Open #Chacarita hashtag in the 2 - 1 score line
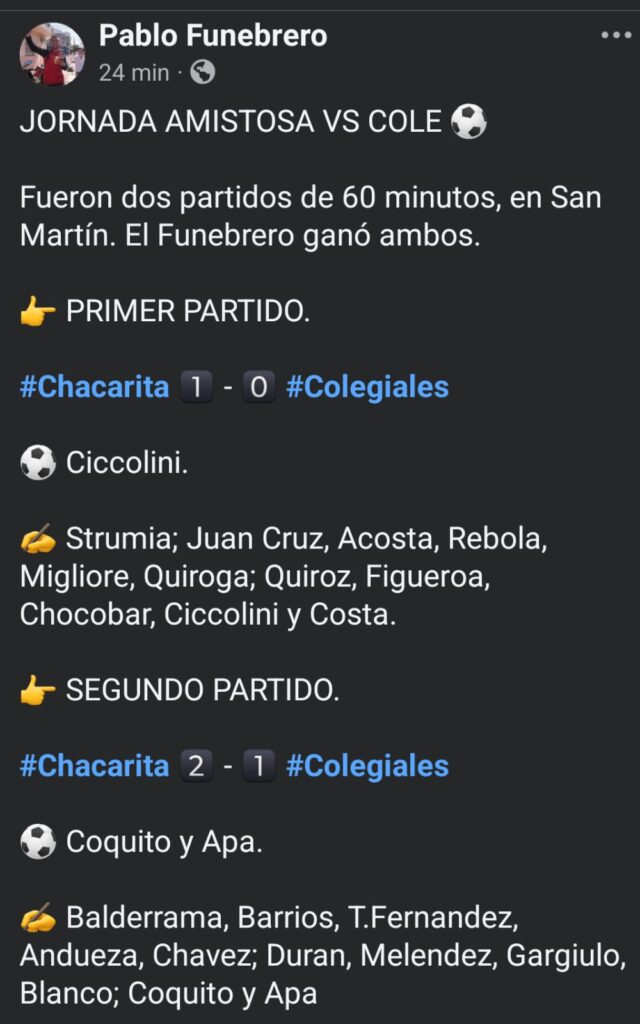Viewport: 640px width, 1024px height. pyautogui.click(x=95, y=766)
